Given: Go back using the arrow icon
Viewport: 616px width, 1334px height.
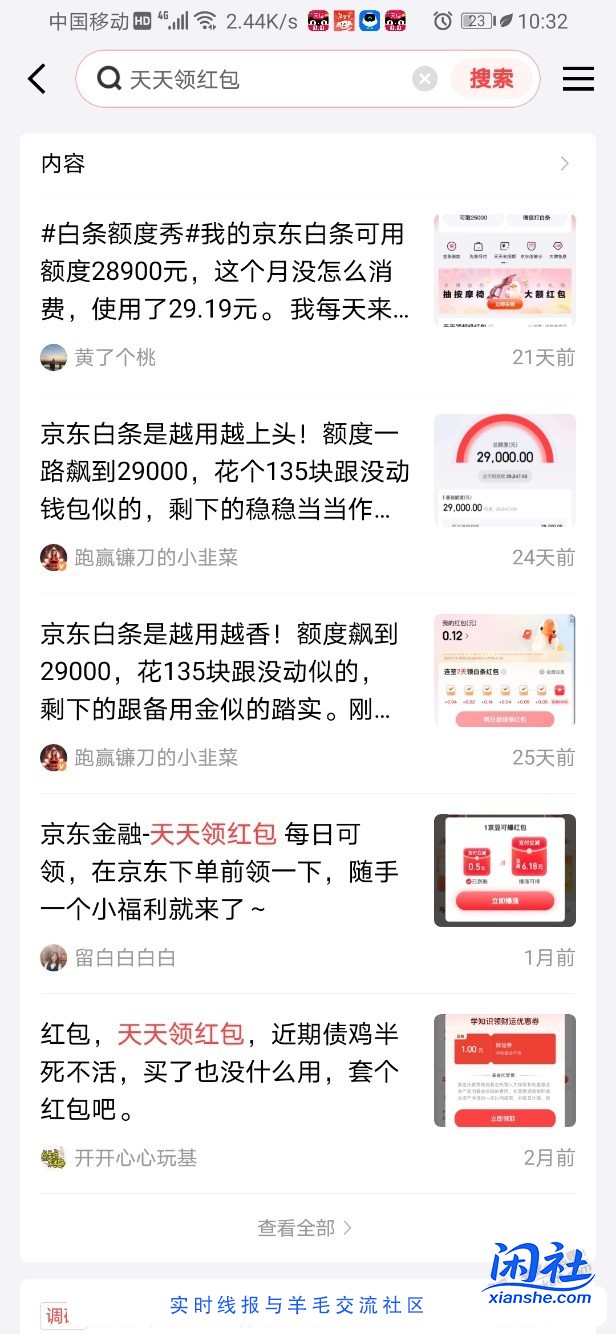Looking at the screenshot, I should 37,79.
